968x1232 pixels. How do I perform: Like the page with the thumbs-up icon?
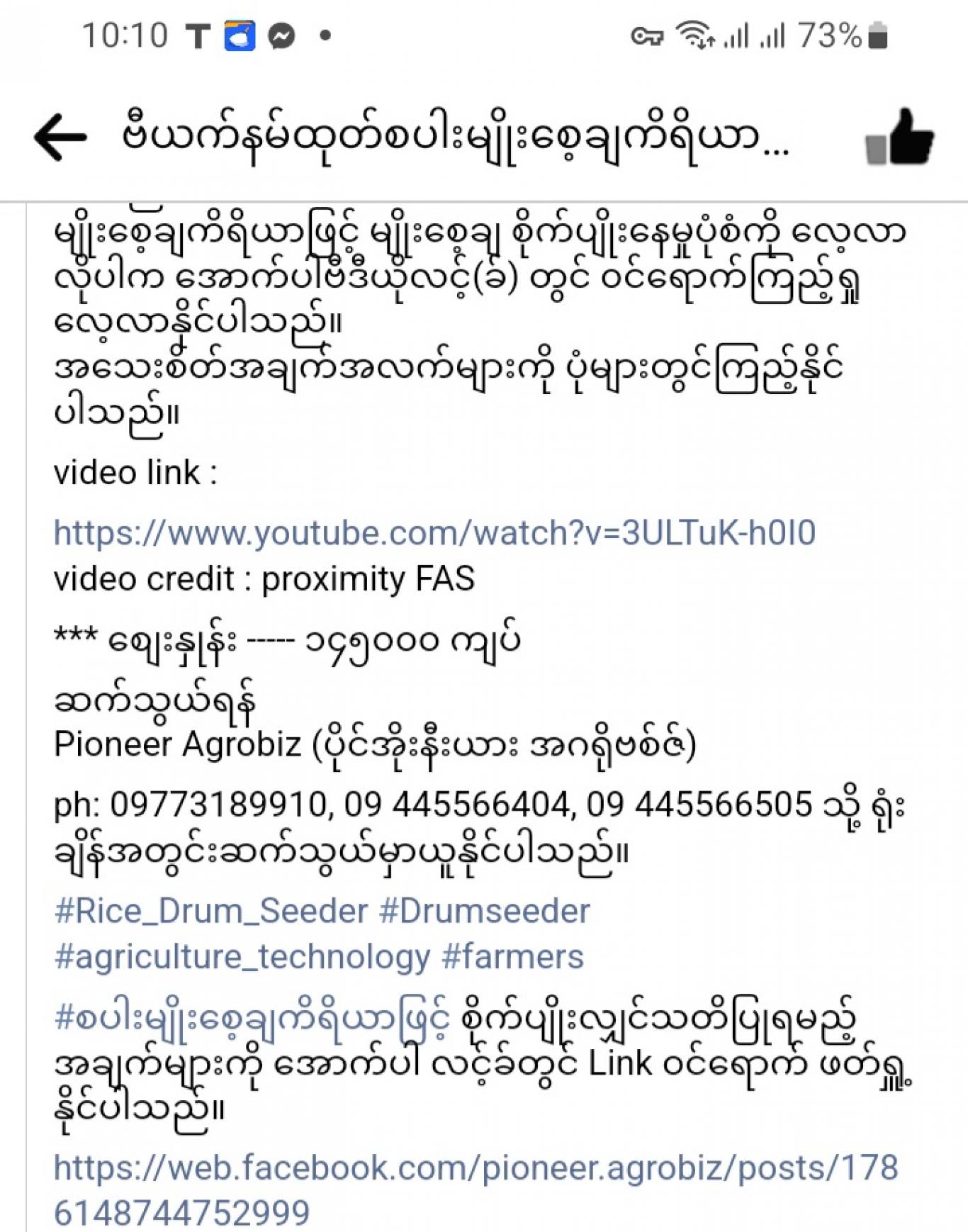click(x=899, y=137)
